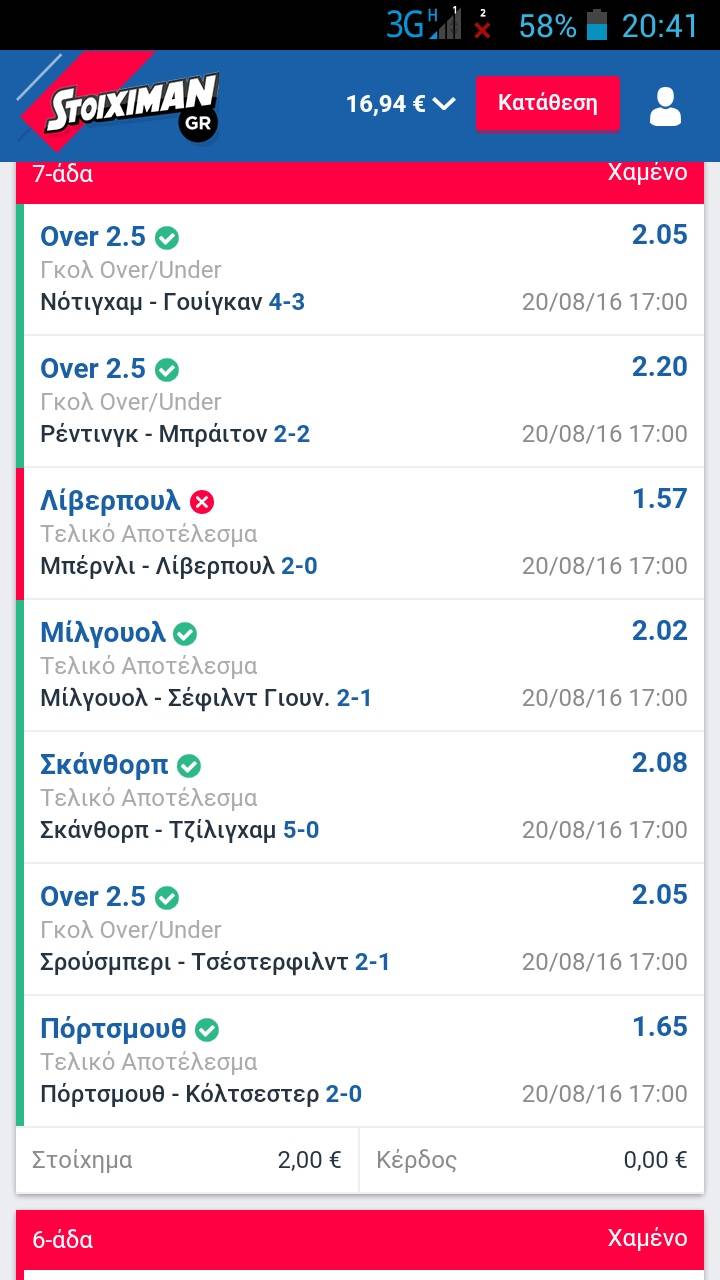Open the Μπέρνλι - Λίβερπουλ lost selection
Screen dimensions: 720x1280
[360, 533]
